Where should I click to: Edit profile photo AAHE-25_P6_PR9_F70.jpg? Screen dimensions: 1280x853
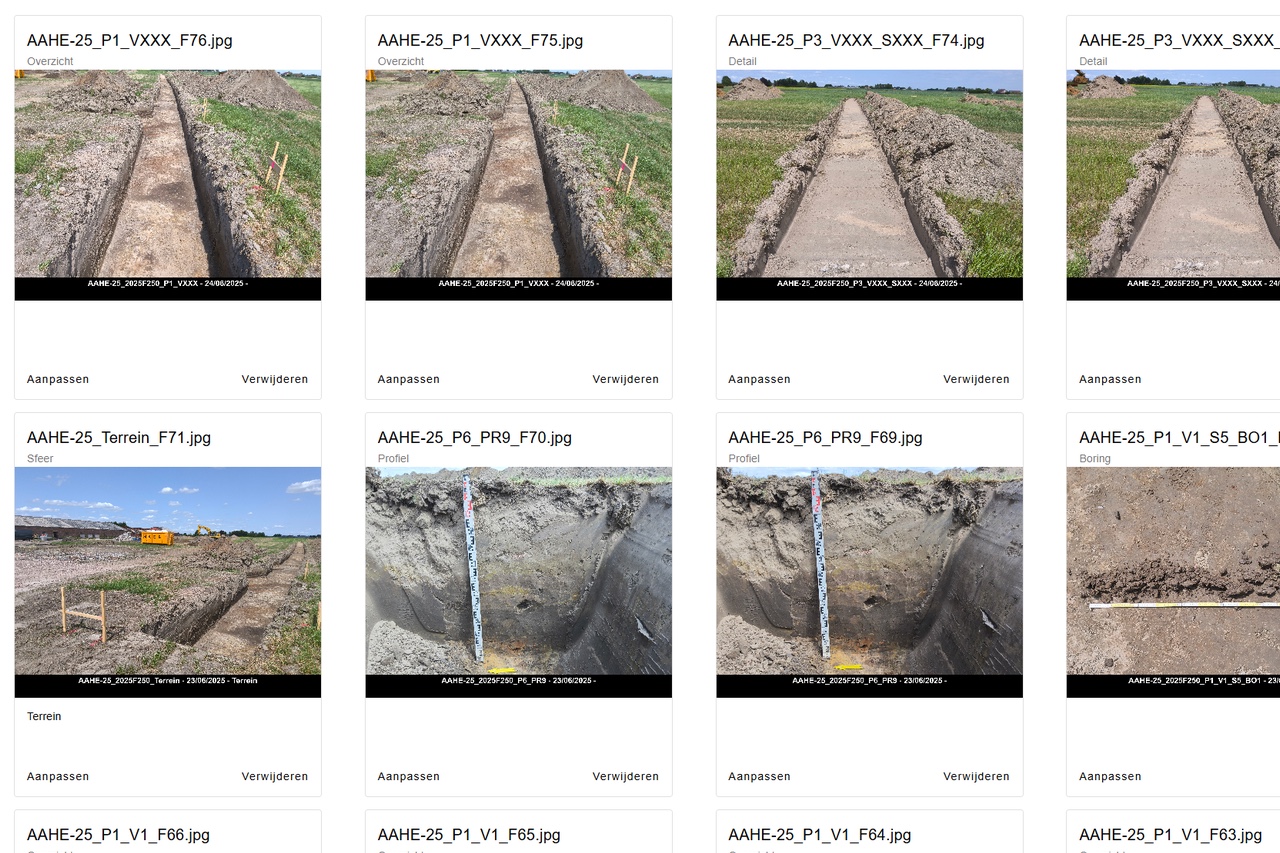tap(408, 776)
